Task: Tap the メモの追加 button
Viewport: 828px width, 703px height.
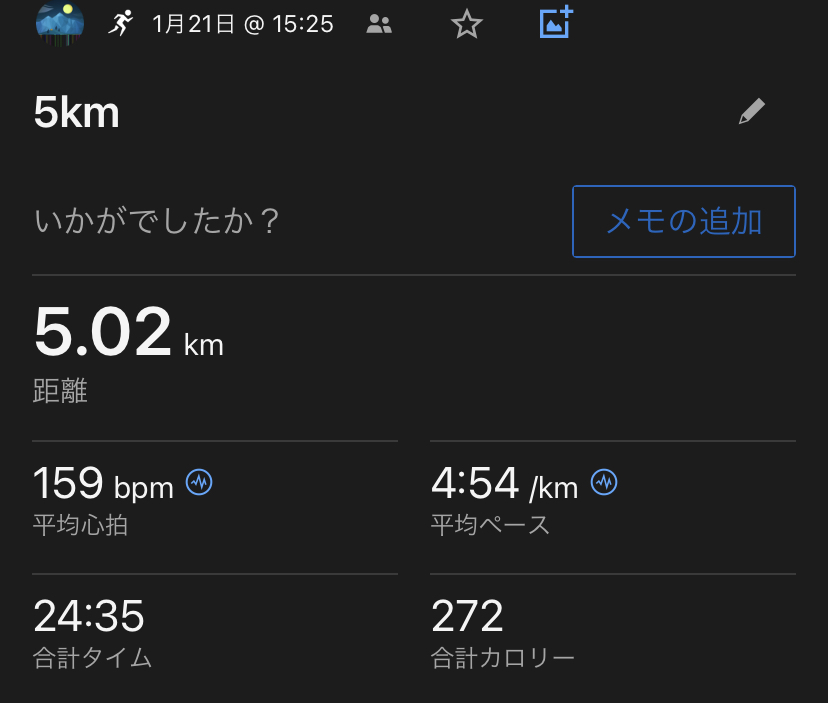Action: tap(683, 221)
